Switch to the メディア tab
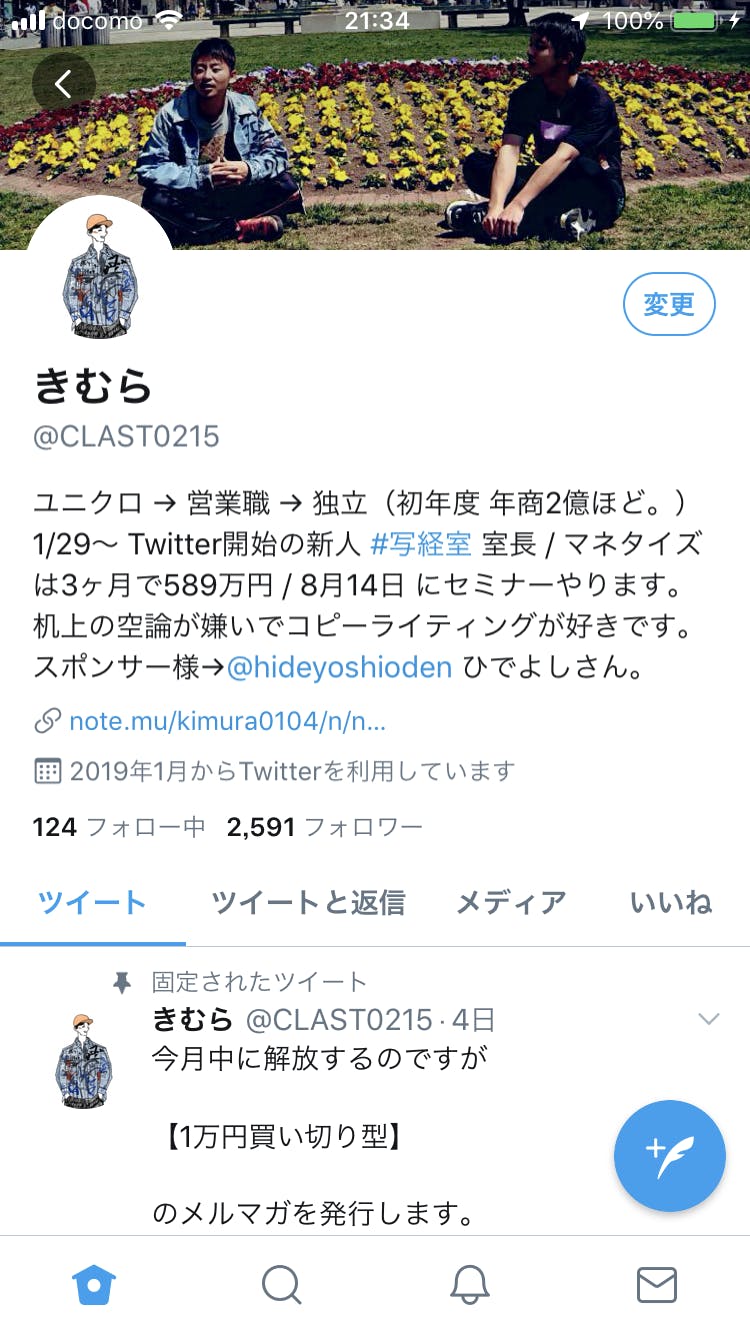The height and width of the screenshot is (1334, 750). pos(511,902)
